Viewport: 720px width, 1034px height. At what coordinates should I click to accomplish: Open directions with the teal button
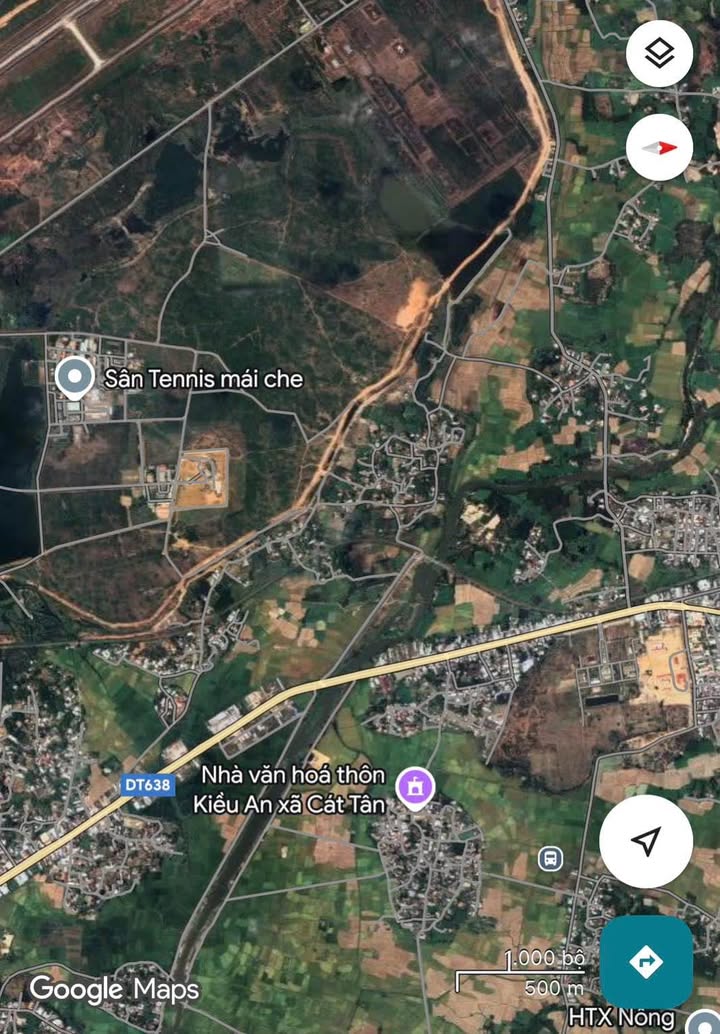coord(646,962)
